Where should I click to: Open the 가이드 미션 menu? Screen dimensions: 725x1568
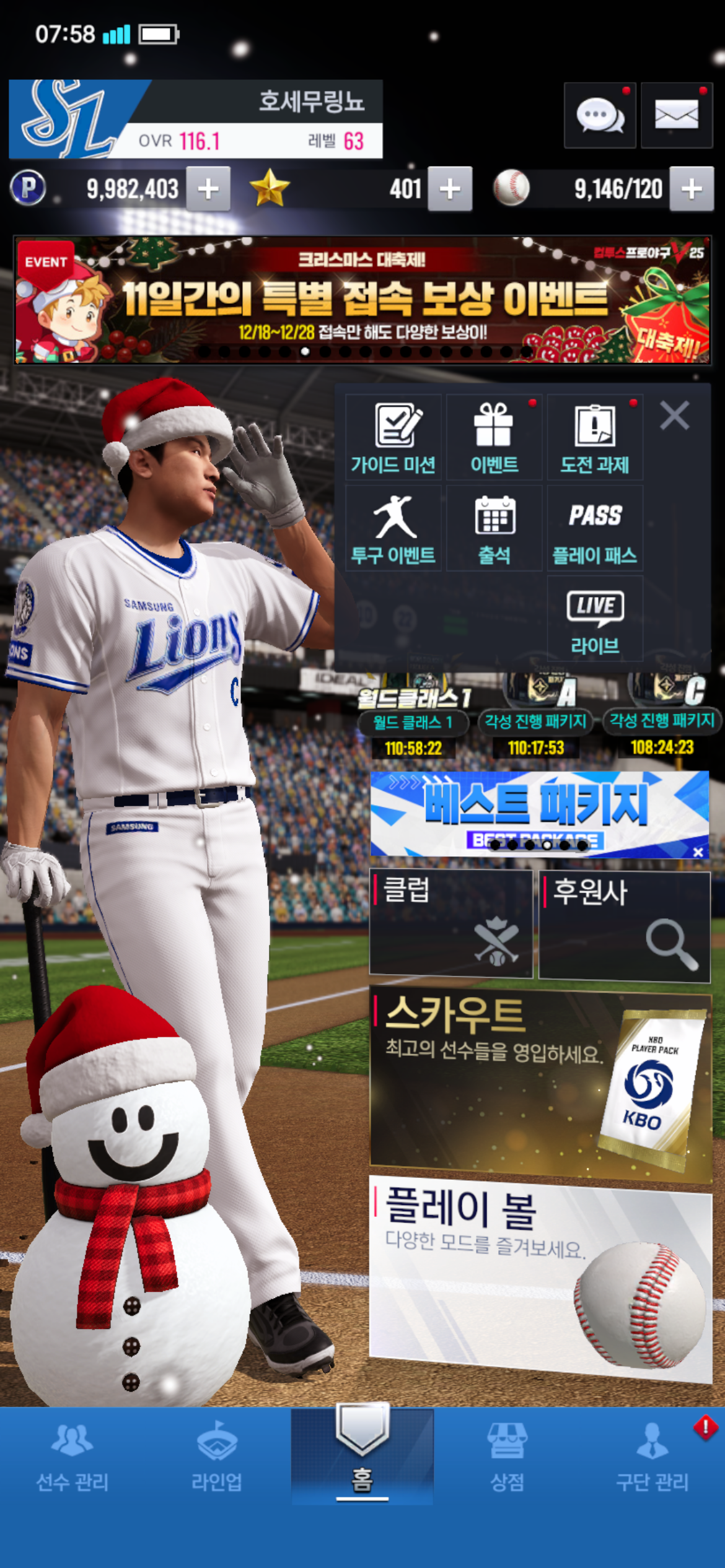pyautogui.click(x=393, y=437)
